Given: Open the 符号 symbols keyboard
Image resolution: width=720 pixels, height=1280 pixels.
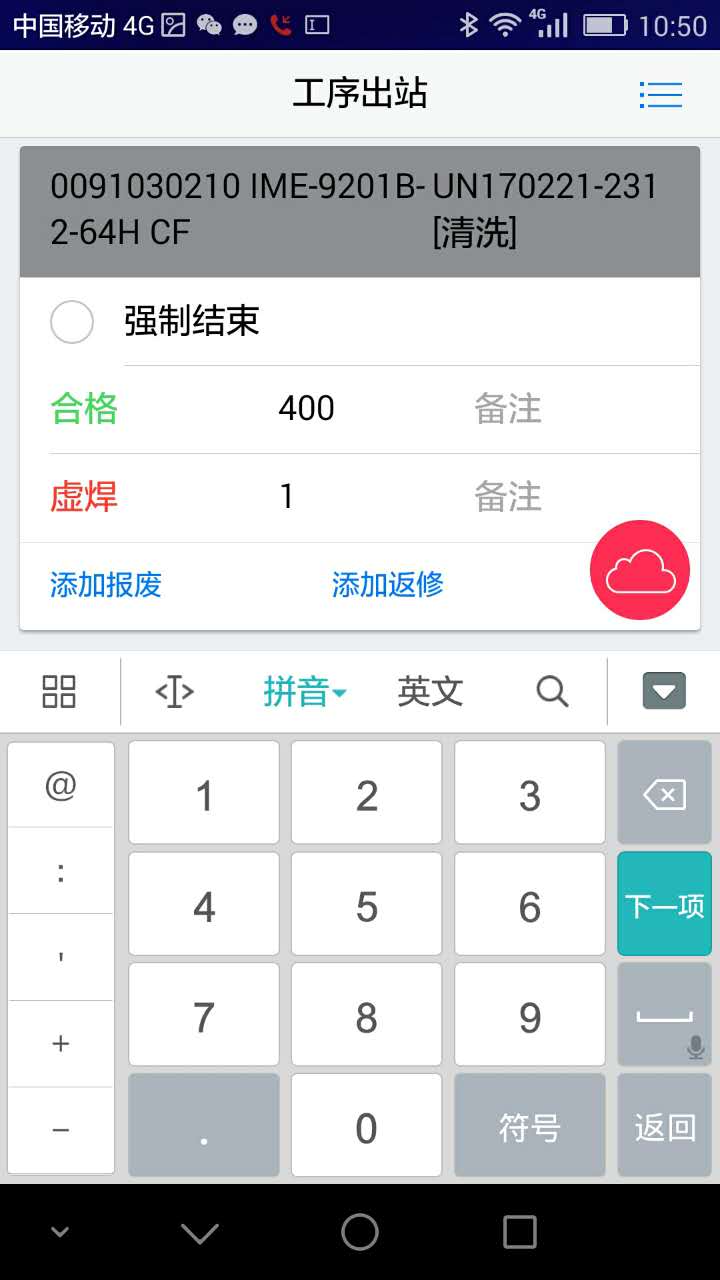Looking at the screenshot, I should point(529,1128).
